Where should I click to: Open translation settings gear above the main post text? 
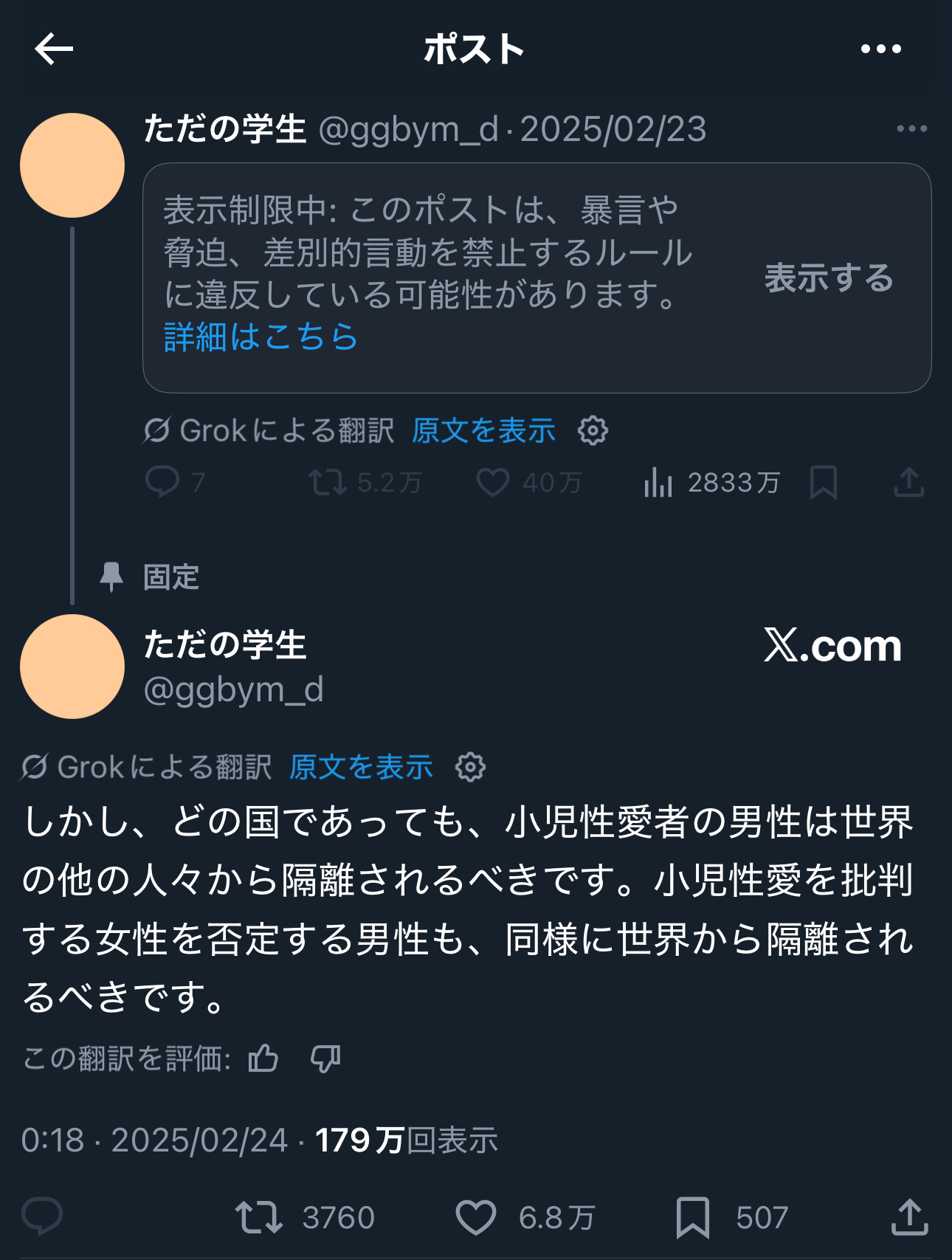[470, 767]
